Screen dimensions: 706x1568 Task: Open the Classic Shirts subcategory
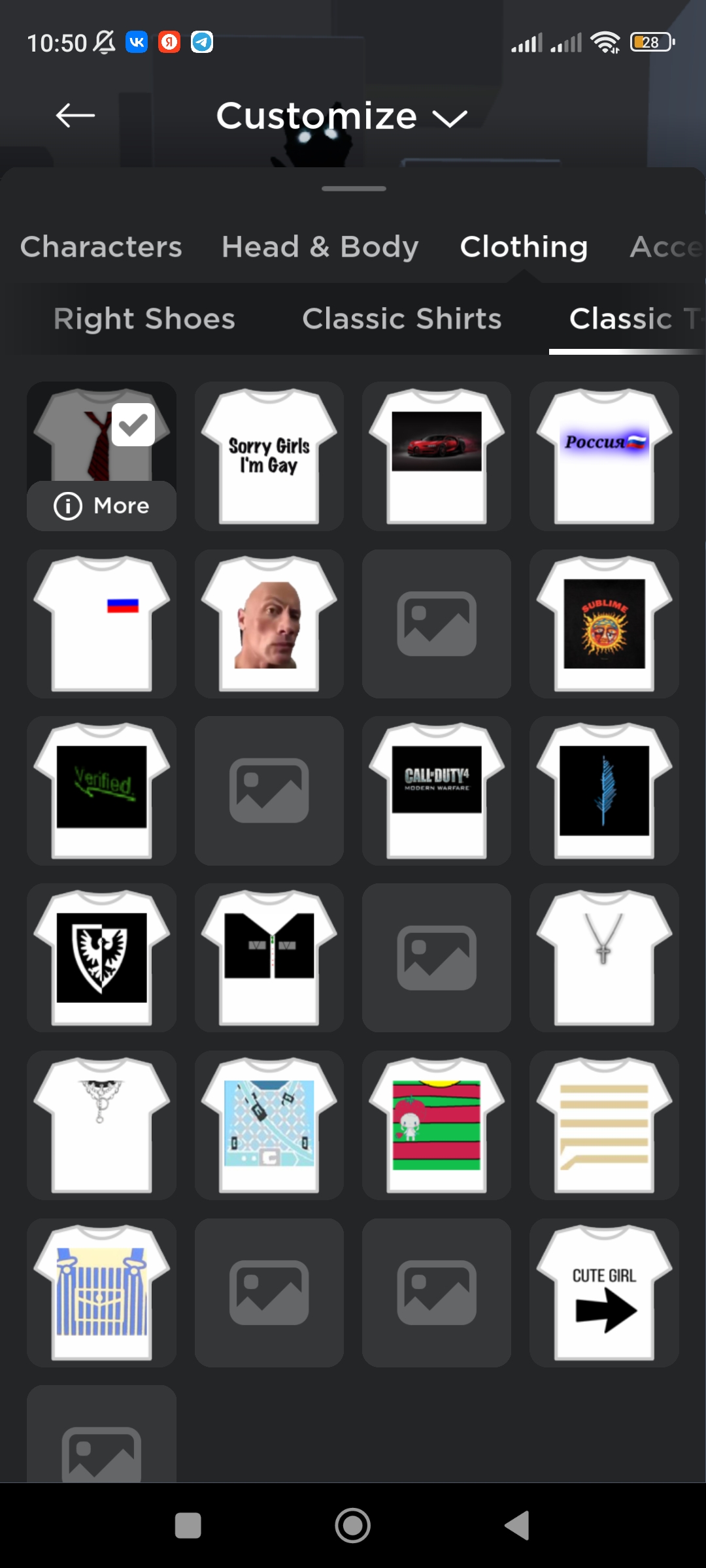401,319
